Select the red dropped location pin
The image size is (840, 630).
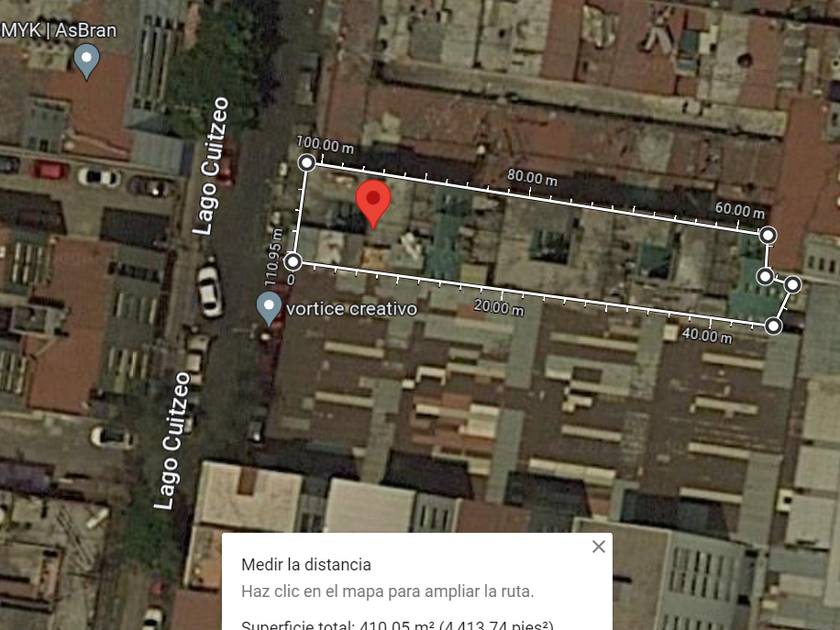point(374,203)
